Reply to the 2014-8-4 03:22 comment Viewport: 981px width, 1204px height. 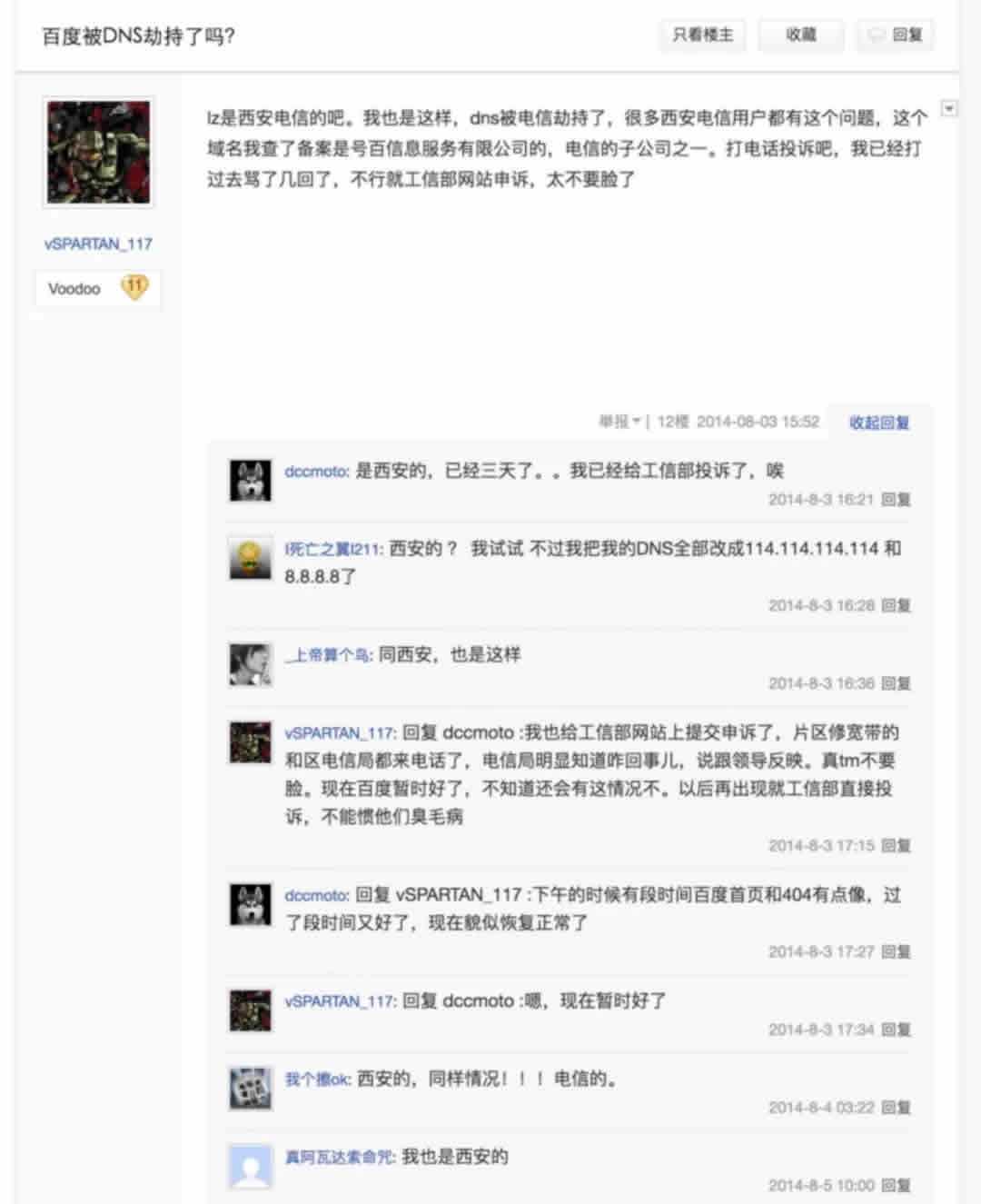click(x=896, y=1108)
